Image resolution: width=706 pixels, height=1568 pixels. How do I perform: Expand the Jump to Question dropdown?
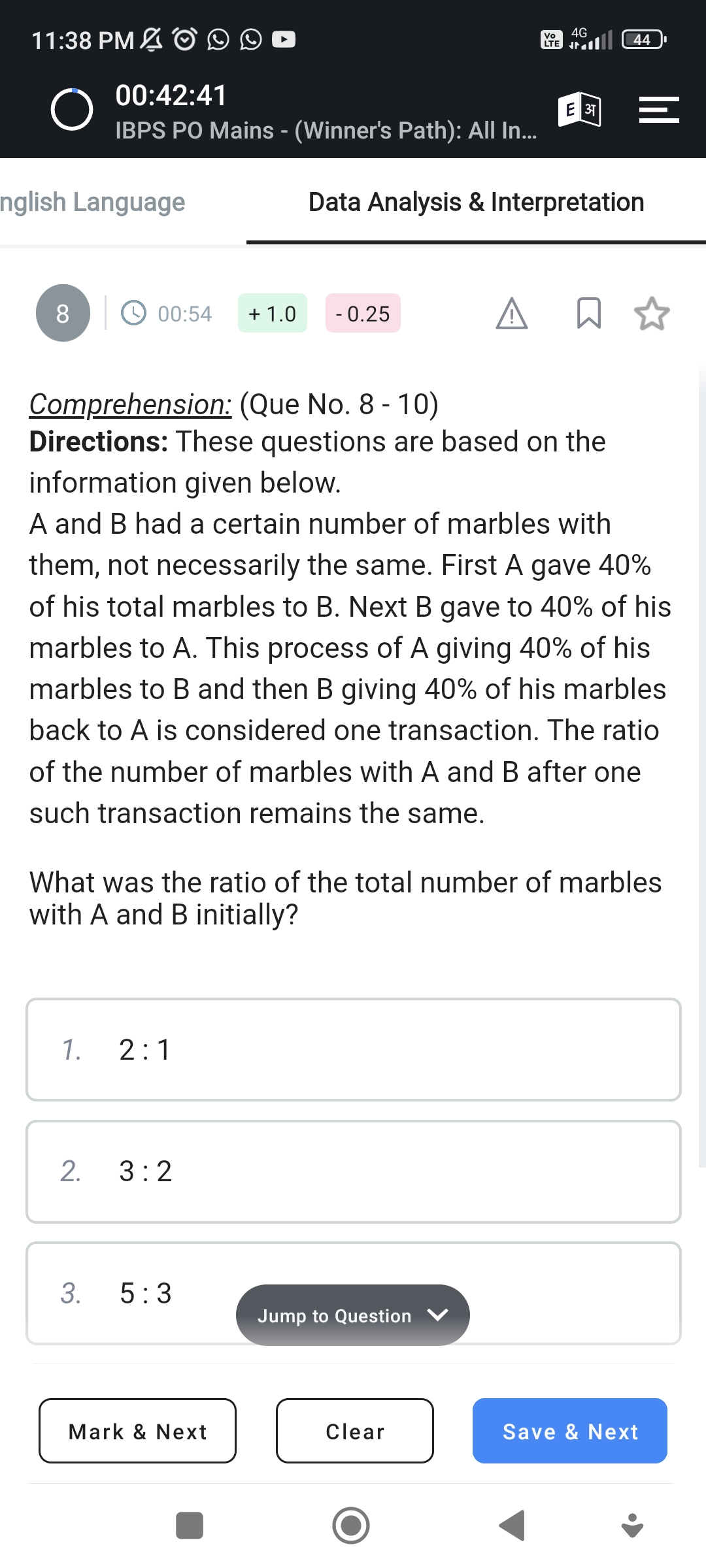(x=352, y=1315)
